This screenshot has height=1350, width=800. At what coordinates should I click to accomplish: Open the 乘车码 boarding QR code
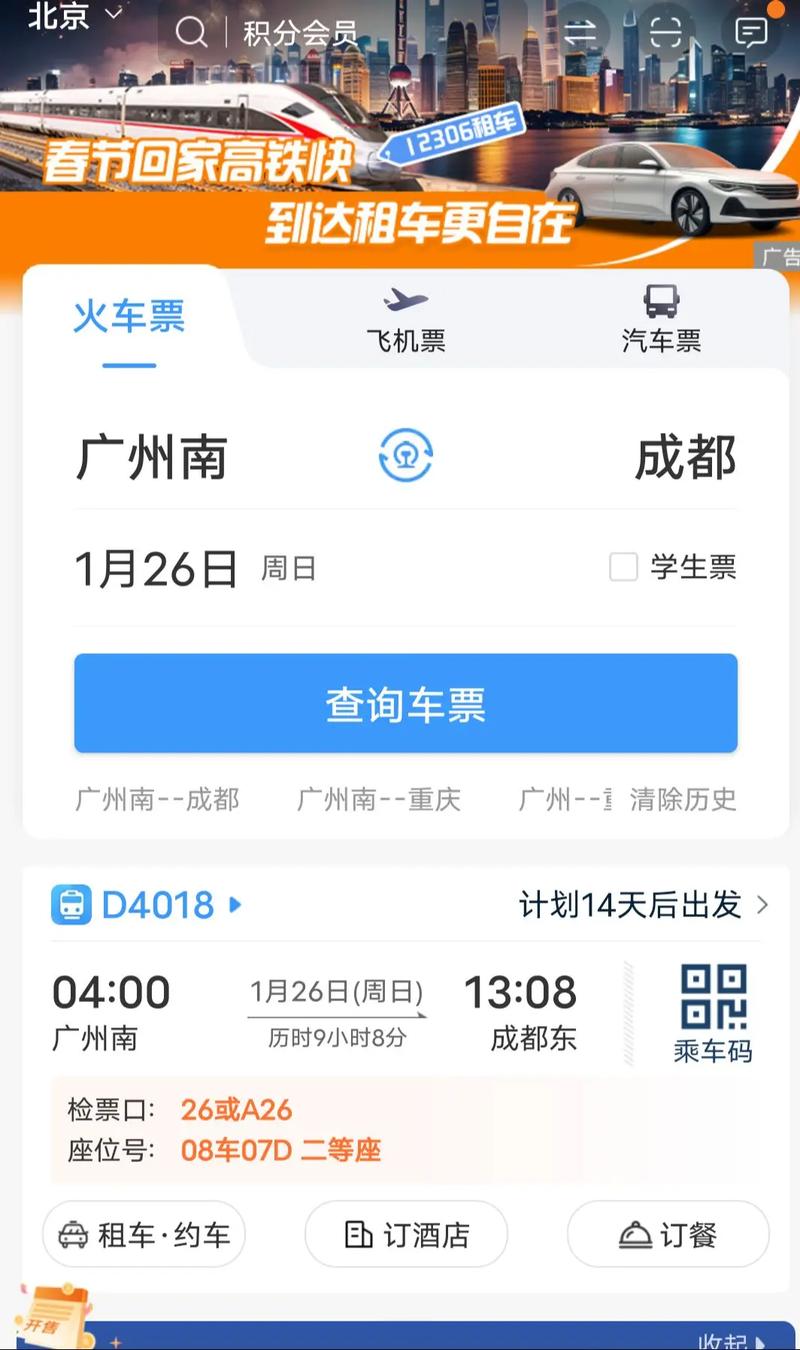[712, 1005]
